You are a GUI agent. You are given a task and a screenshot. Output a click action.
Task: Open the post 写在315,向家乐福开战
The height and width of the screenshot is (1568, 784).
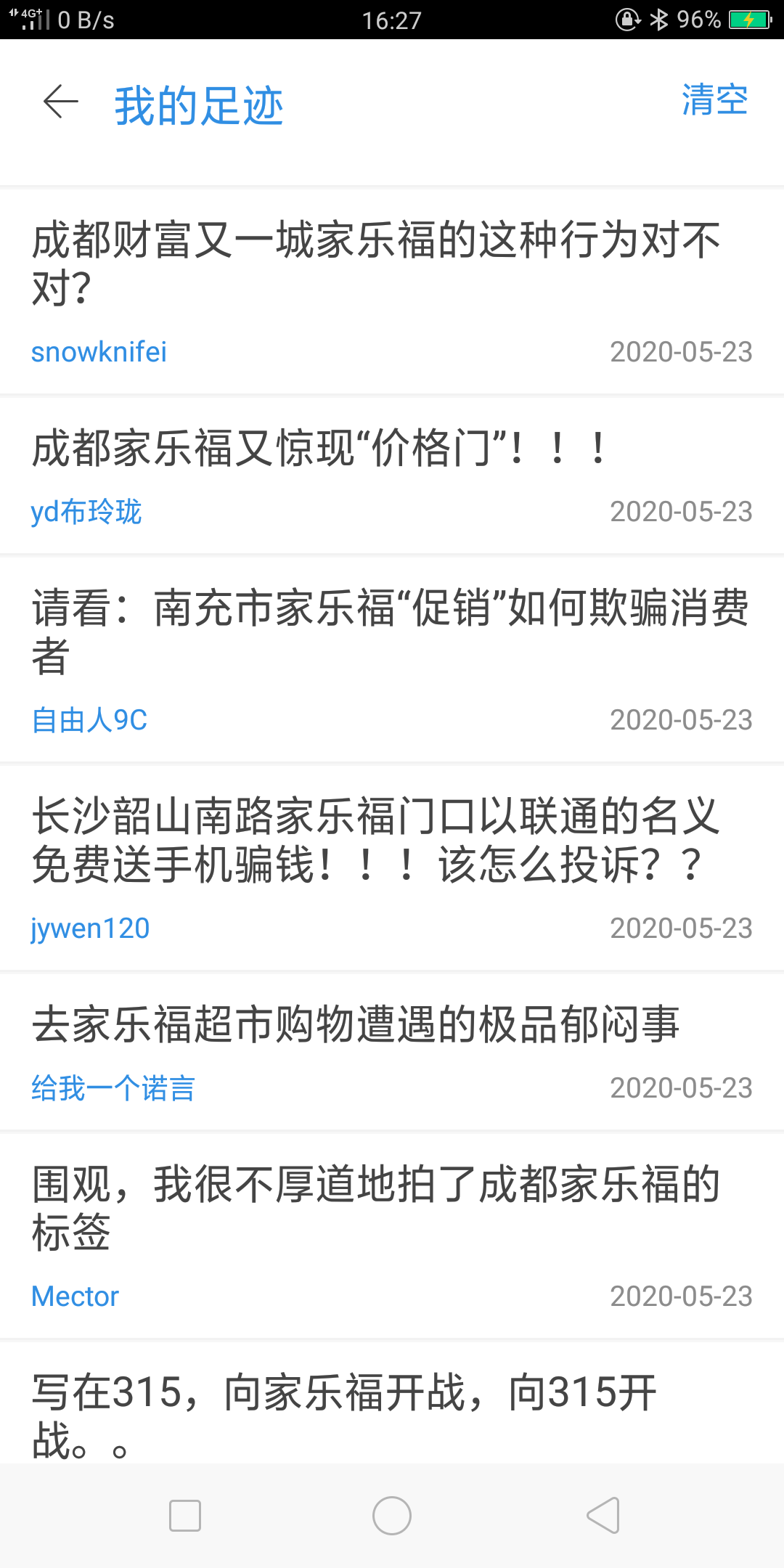click(x=345, y=1416)
